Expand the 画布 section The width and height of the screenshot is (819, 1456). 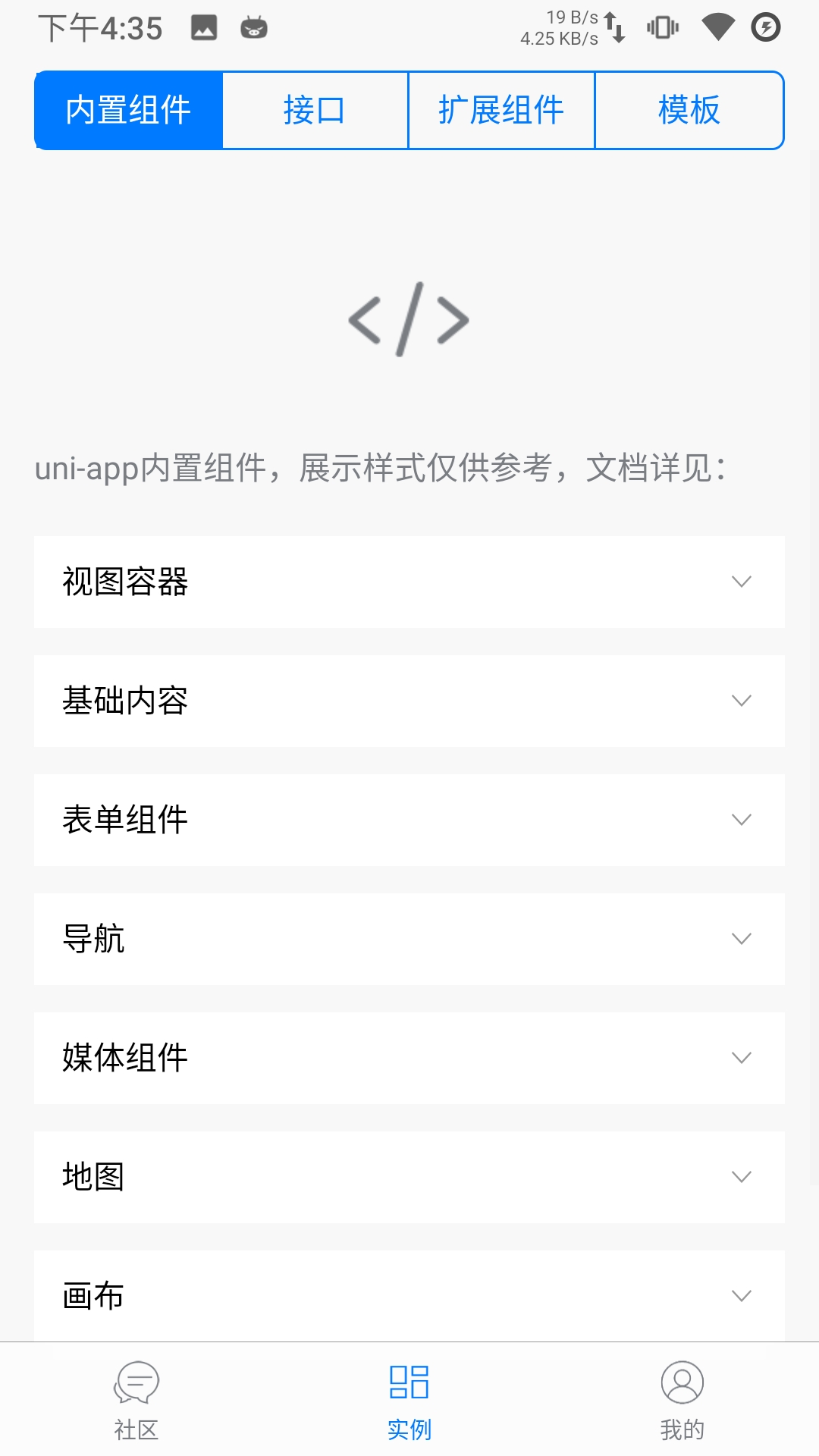(x=742, y=1296)
